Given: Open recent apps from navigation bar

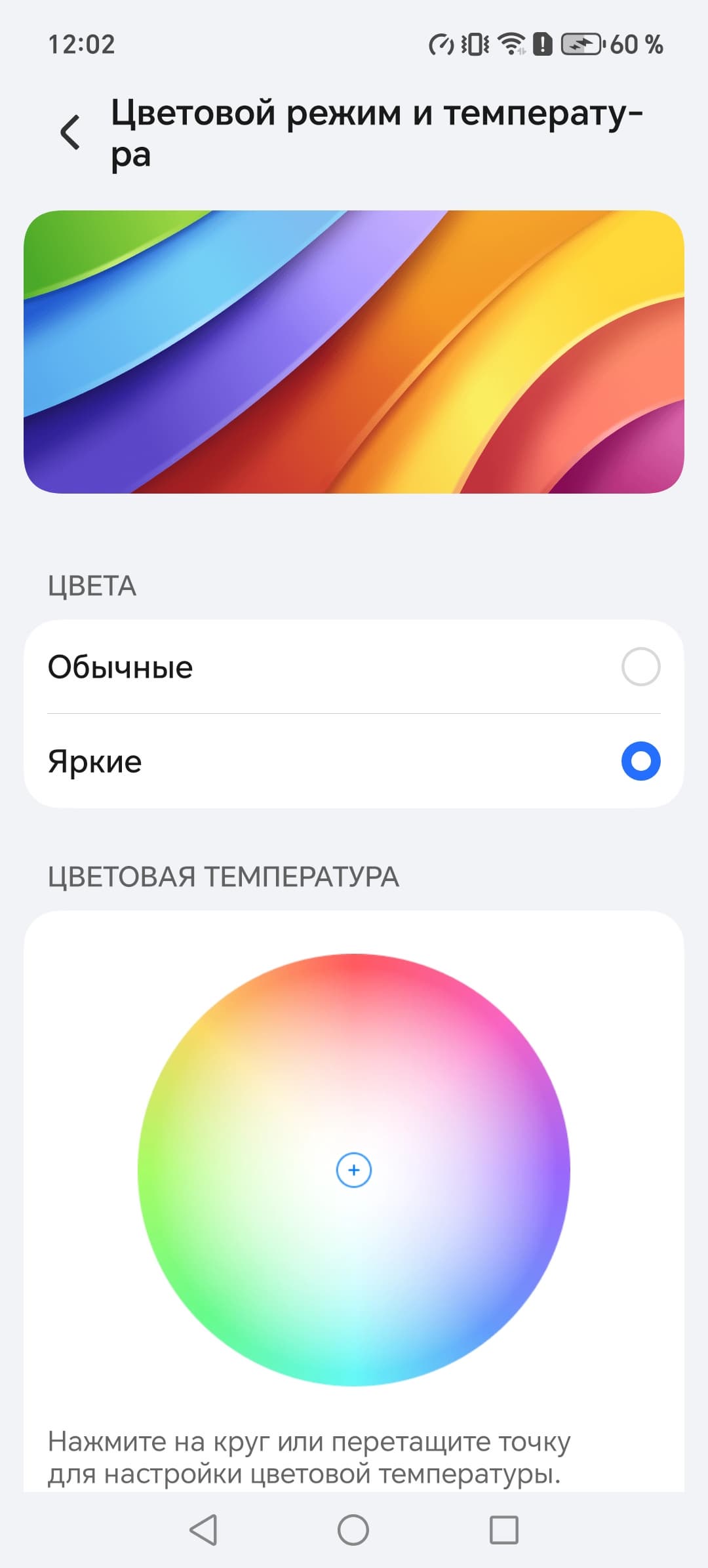Looking at the screenshot, I should pyautogui.click(x=504, y=1530).
